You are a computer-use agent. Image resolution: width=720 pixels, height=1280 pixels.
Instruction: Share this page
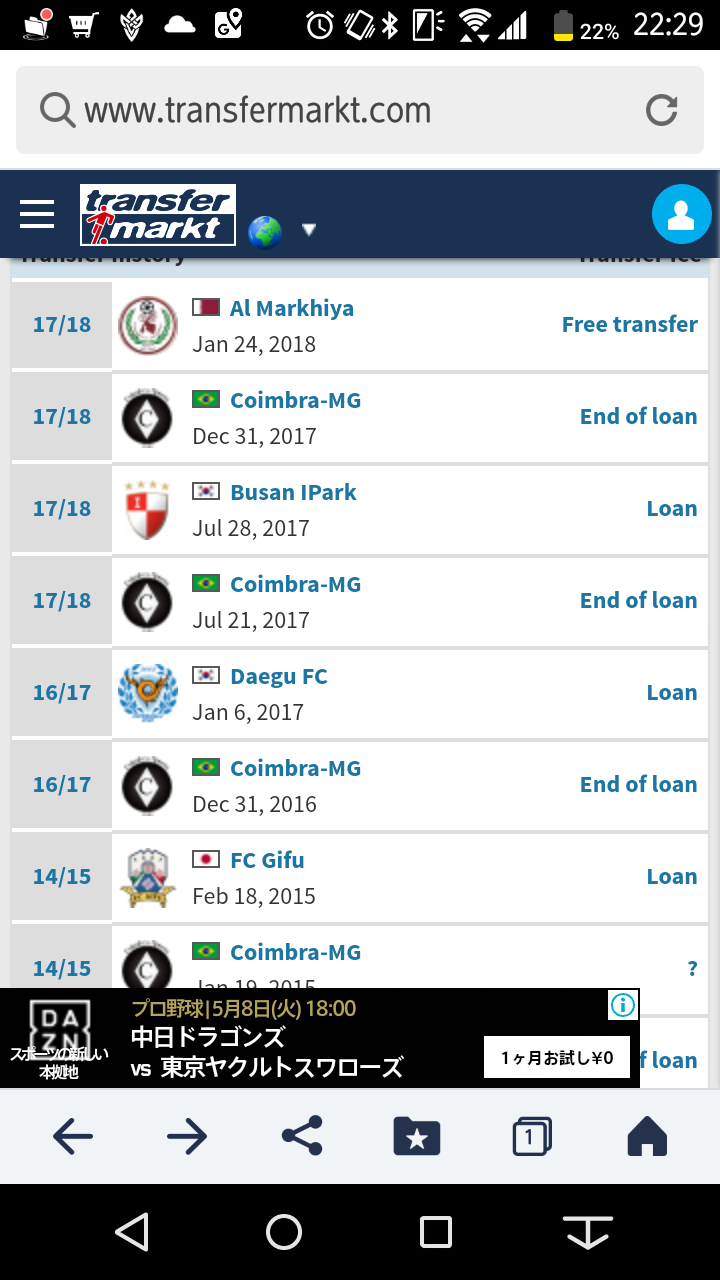[x=302, y=1136]
